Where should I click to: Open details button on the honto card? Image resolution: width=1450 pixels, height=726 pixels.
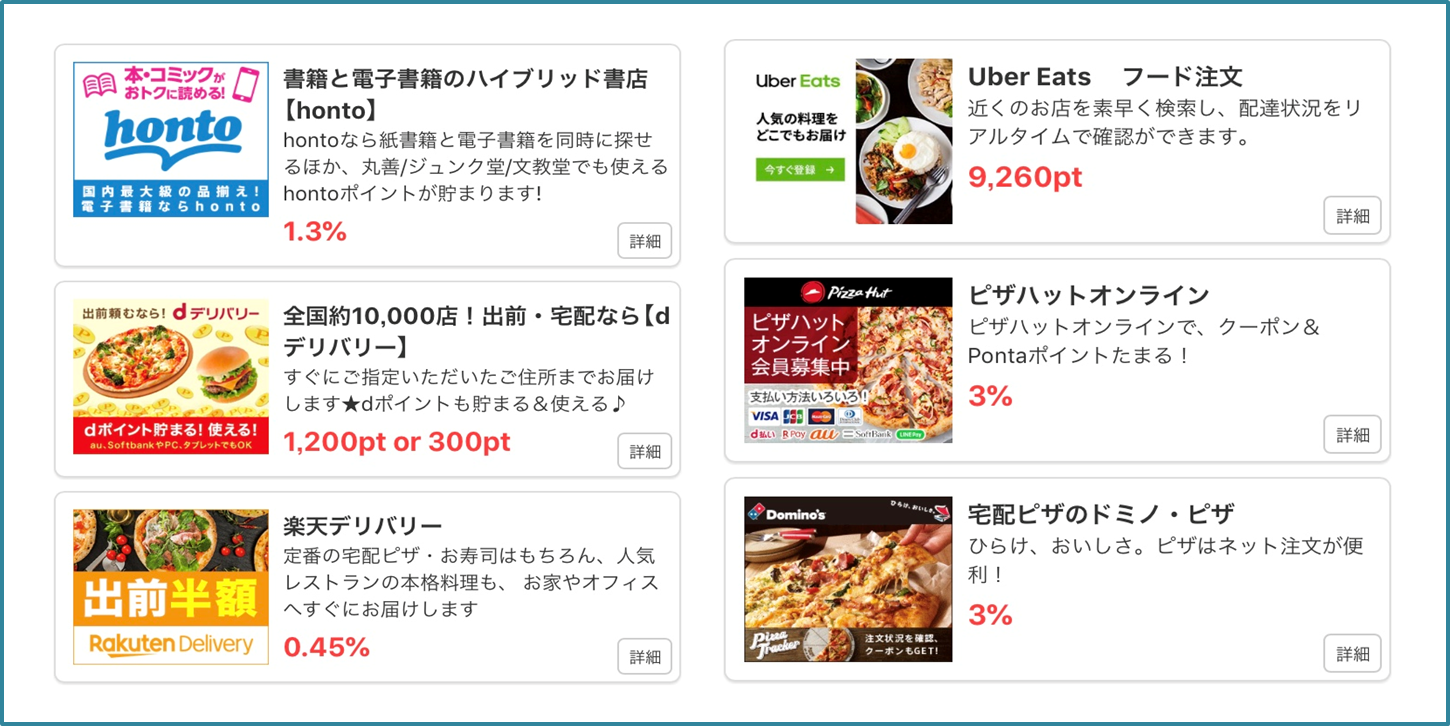pyautogui.click(x=644, y=241)
